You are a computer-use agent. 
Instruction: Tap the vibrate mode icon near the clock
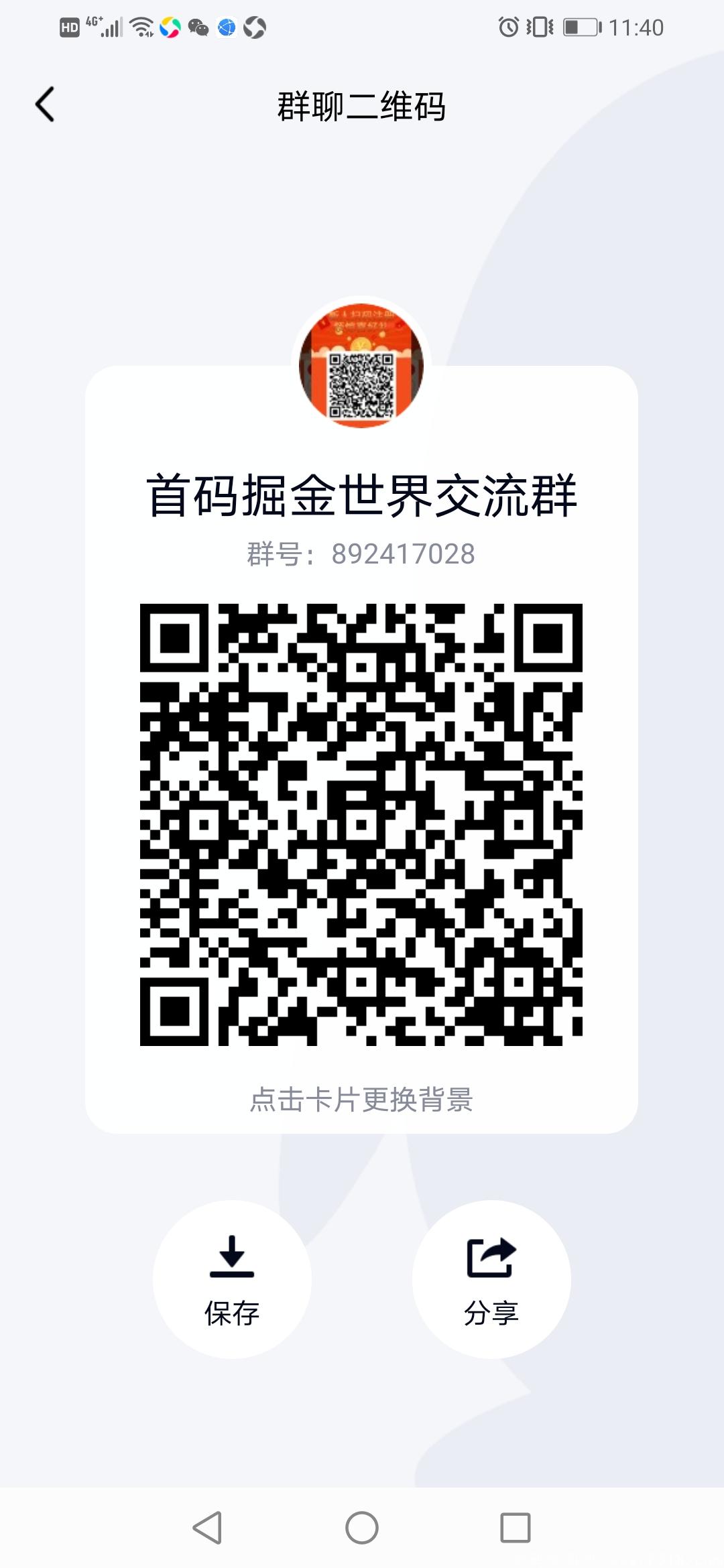tap(540, 27)
